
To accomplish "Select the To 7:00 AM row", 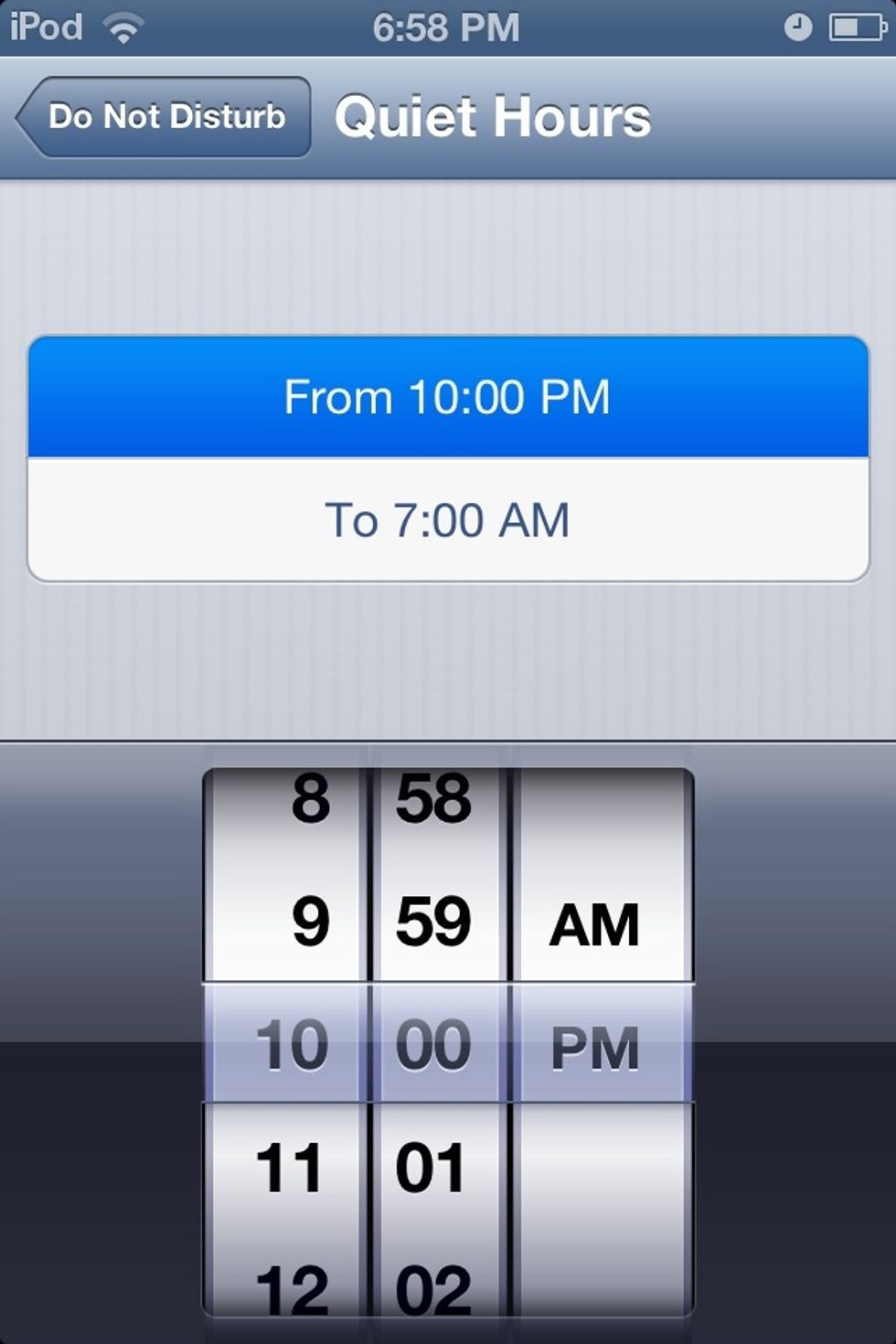I will 448,518.
